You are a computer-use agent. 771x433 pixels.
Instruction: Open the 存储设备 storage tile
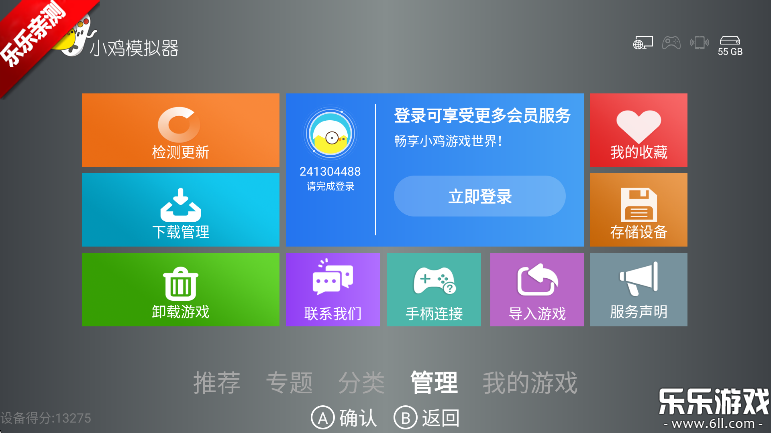click(x=638, y=210)
